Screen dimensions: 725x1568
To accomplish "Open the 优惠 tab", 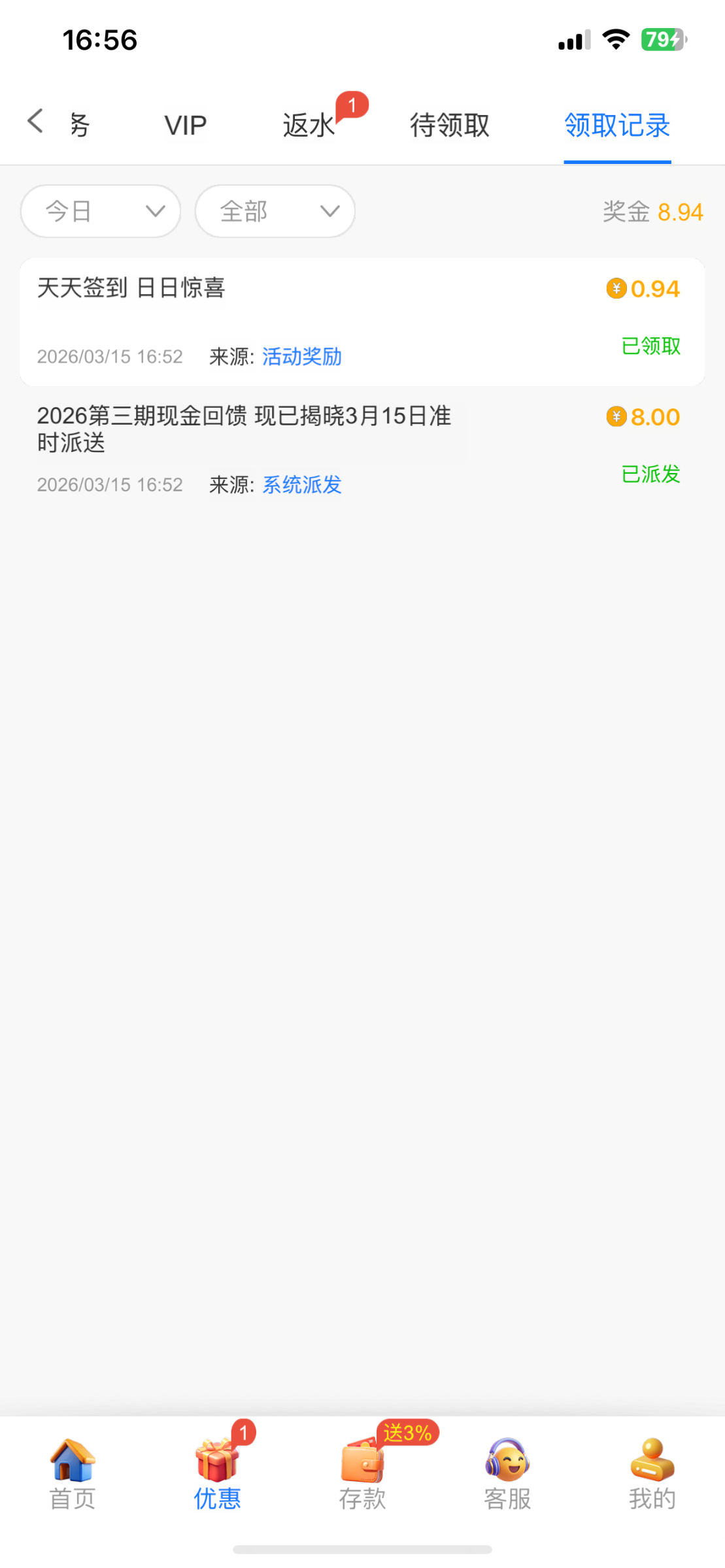I will [x=218, y=1474].
